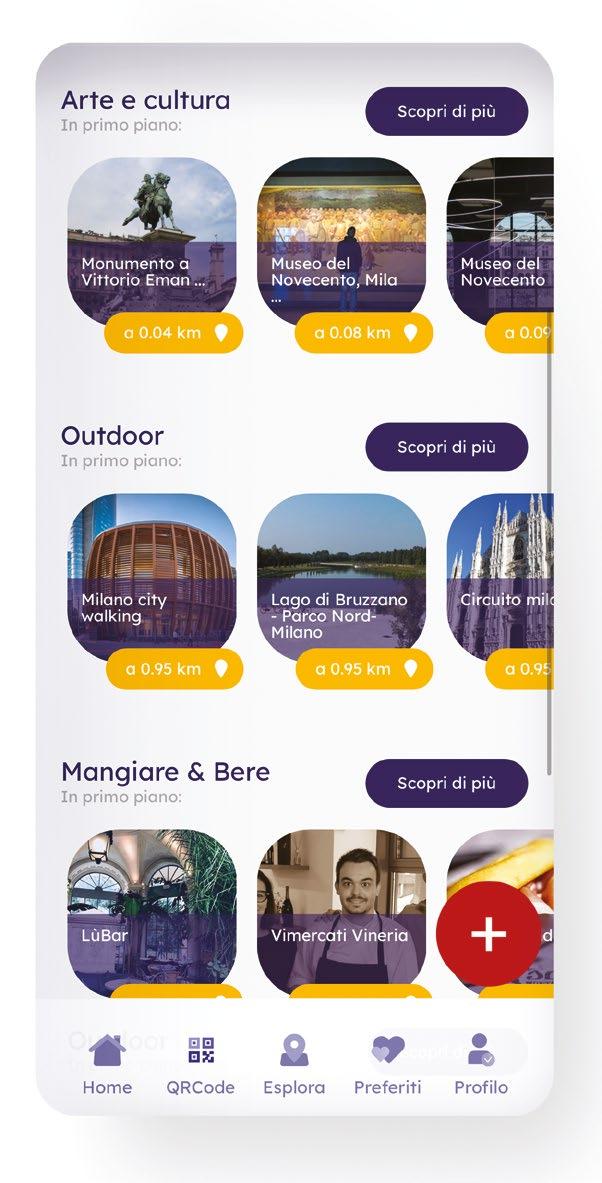Go to the Home tab
The image size is (602, 1183).
tap(107, 1064)
